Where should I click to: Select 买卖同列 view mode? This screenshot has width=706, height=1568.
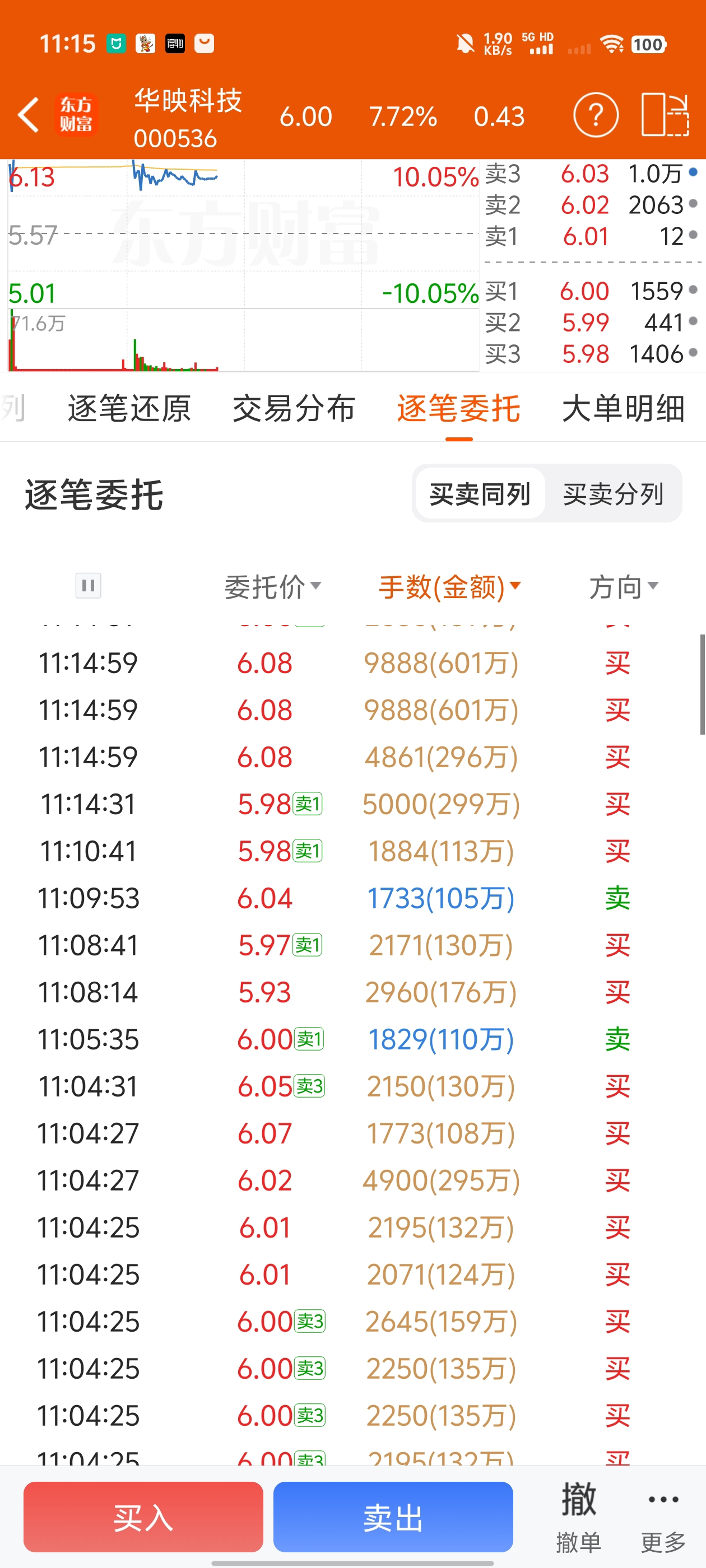480,494
